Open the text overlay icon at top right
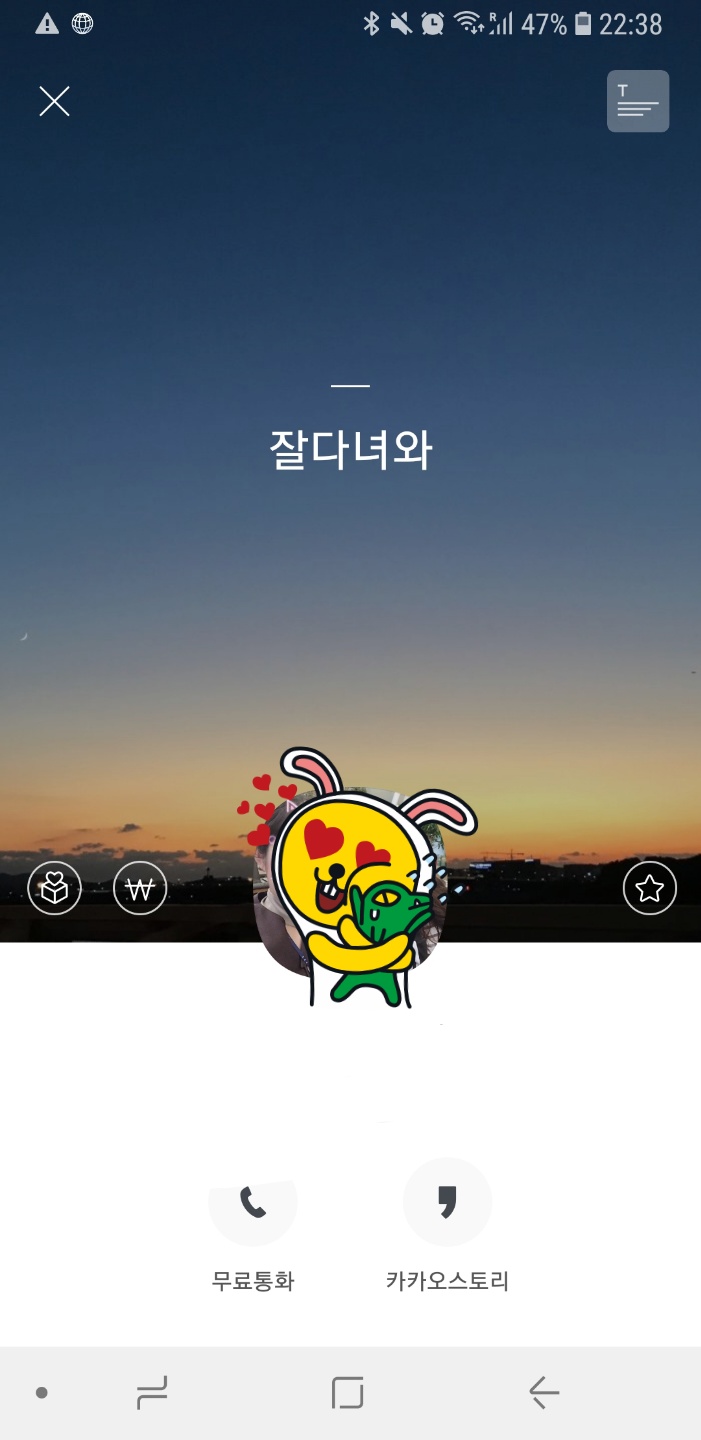 click(638, 101)
